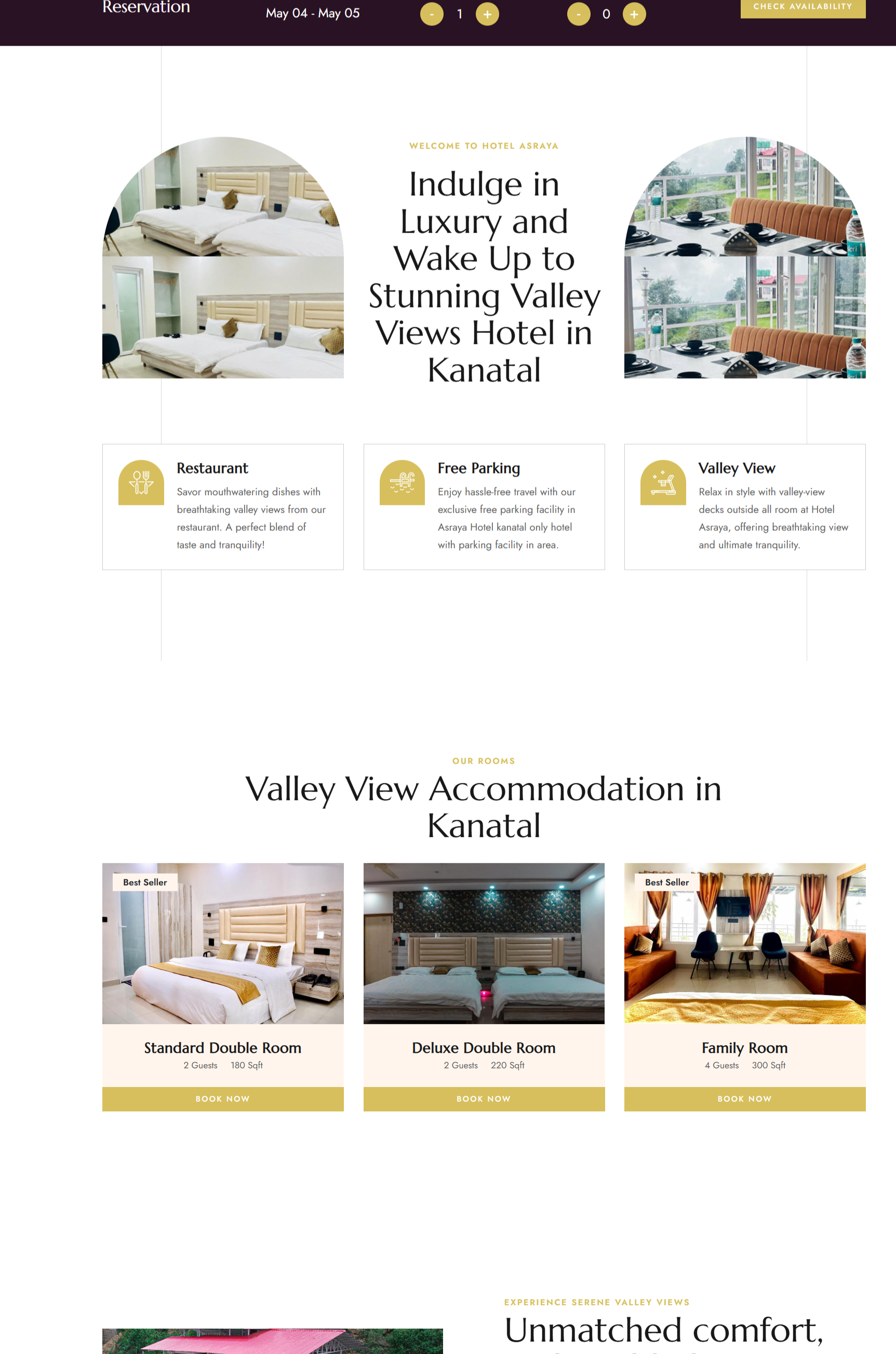Open the May 04 - May 05 date picker
The image size is (896, 1354).
point(313,13)
